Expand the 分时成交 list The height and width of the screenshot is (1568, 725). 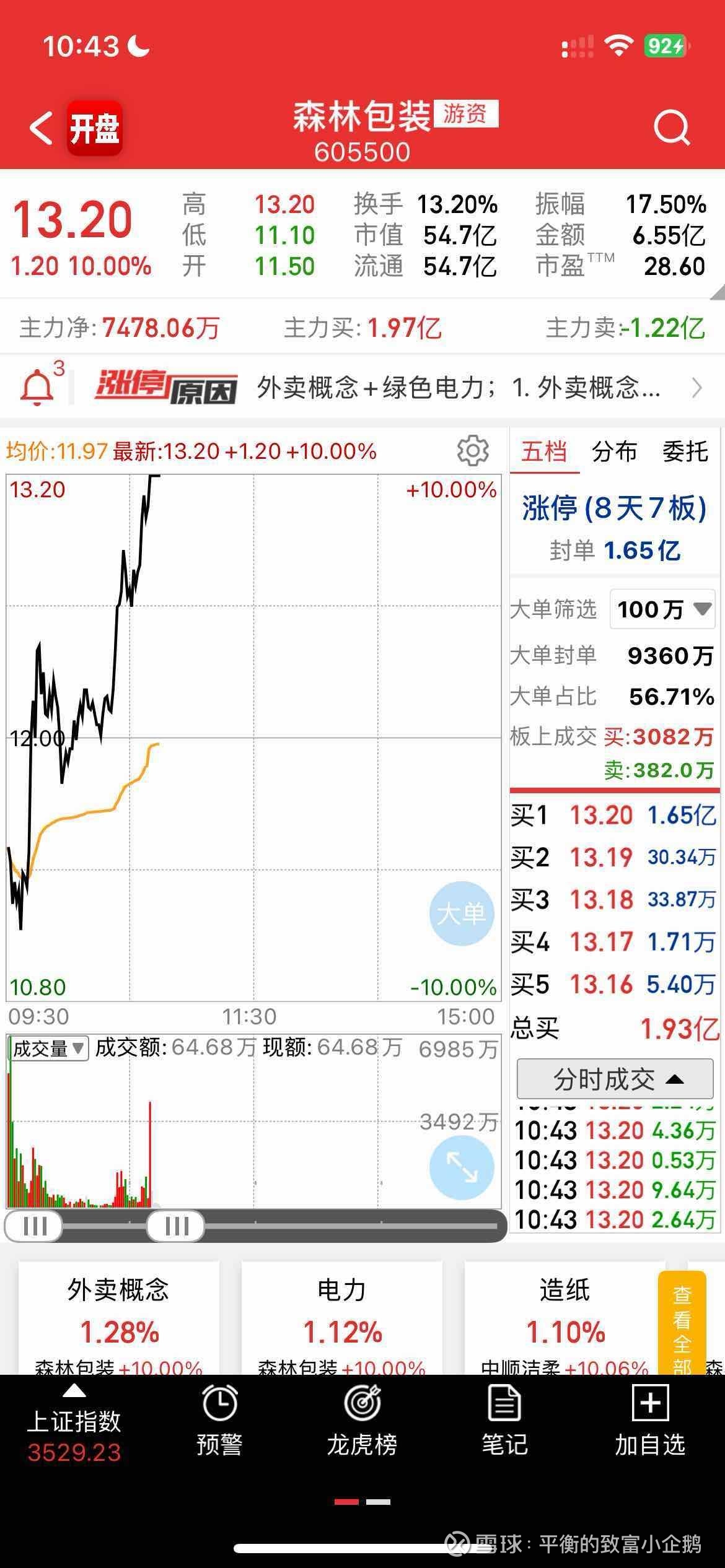615,1079
